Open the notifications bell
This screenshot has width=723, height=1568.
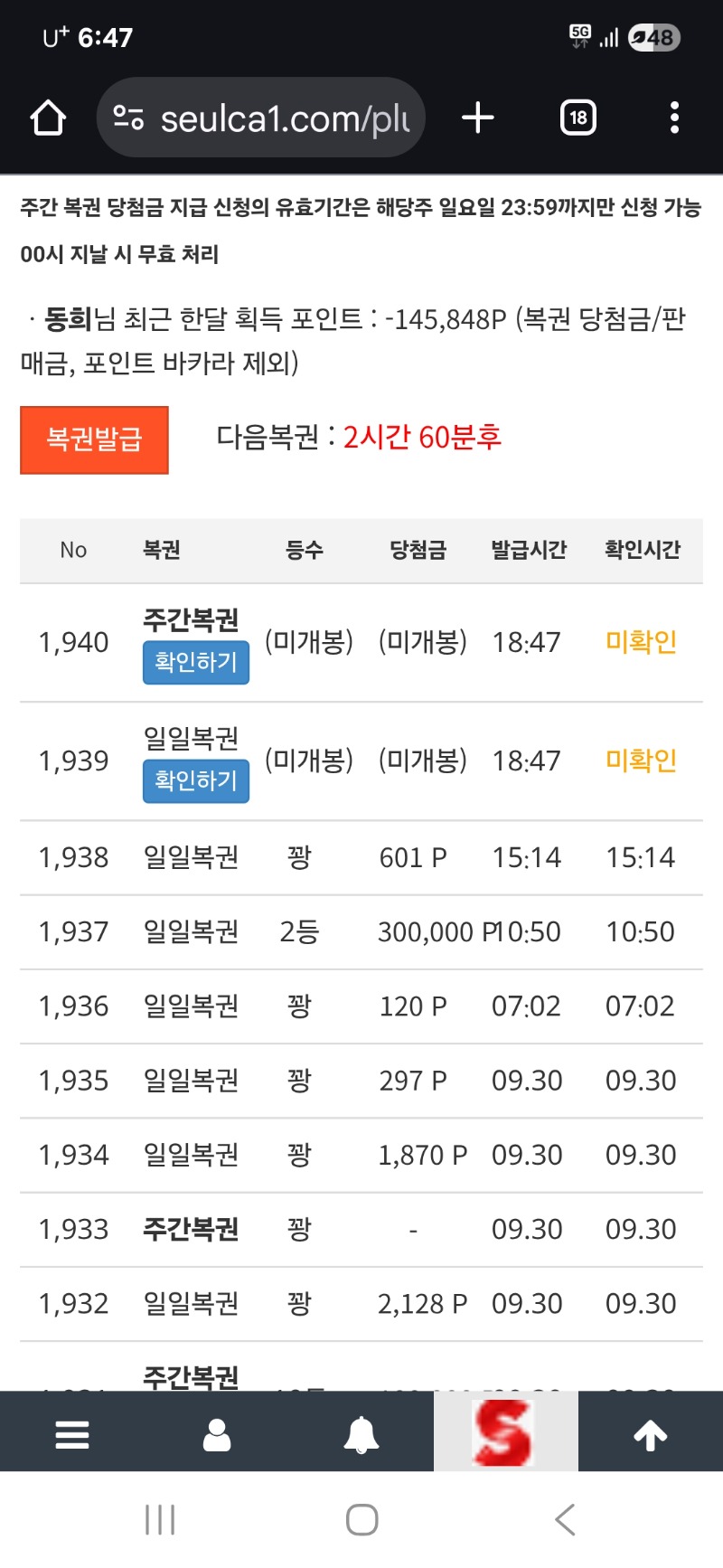tap(361, 1434)
